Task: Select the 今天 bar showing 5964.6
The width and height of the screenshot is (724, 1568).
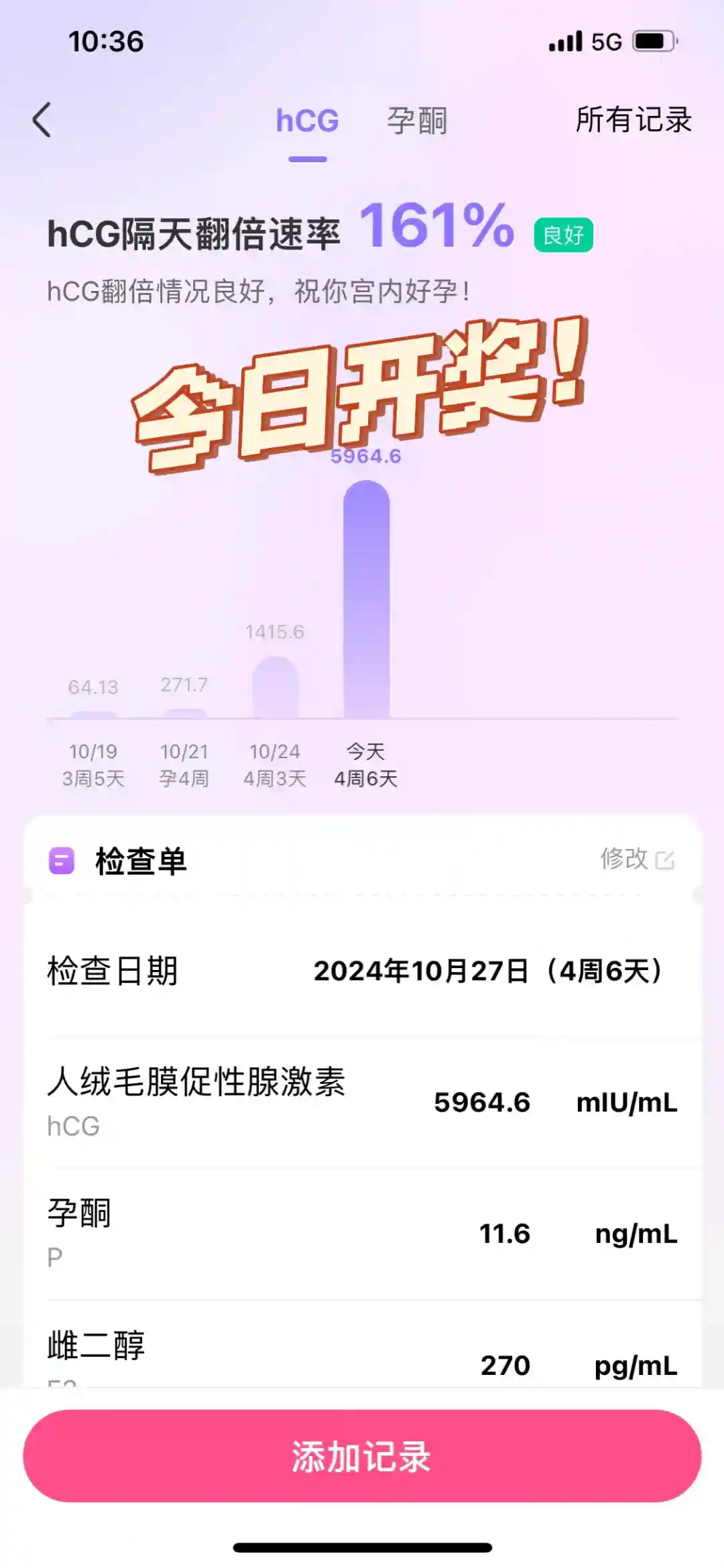Action: (x=366, y=600)
